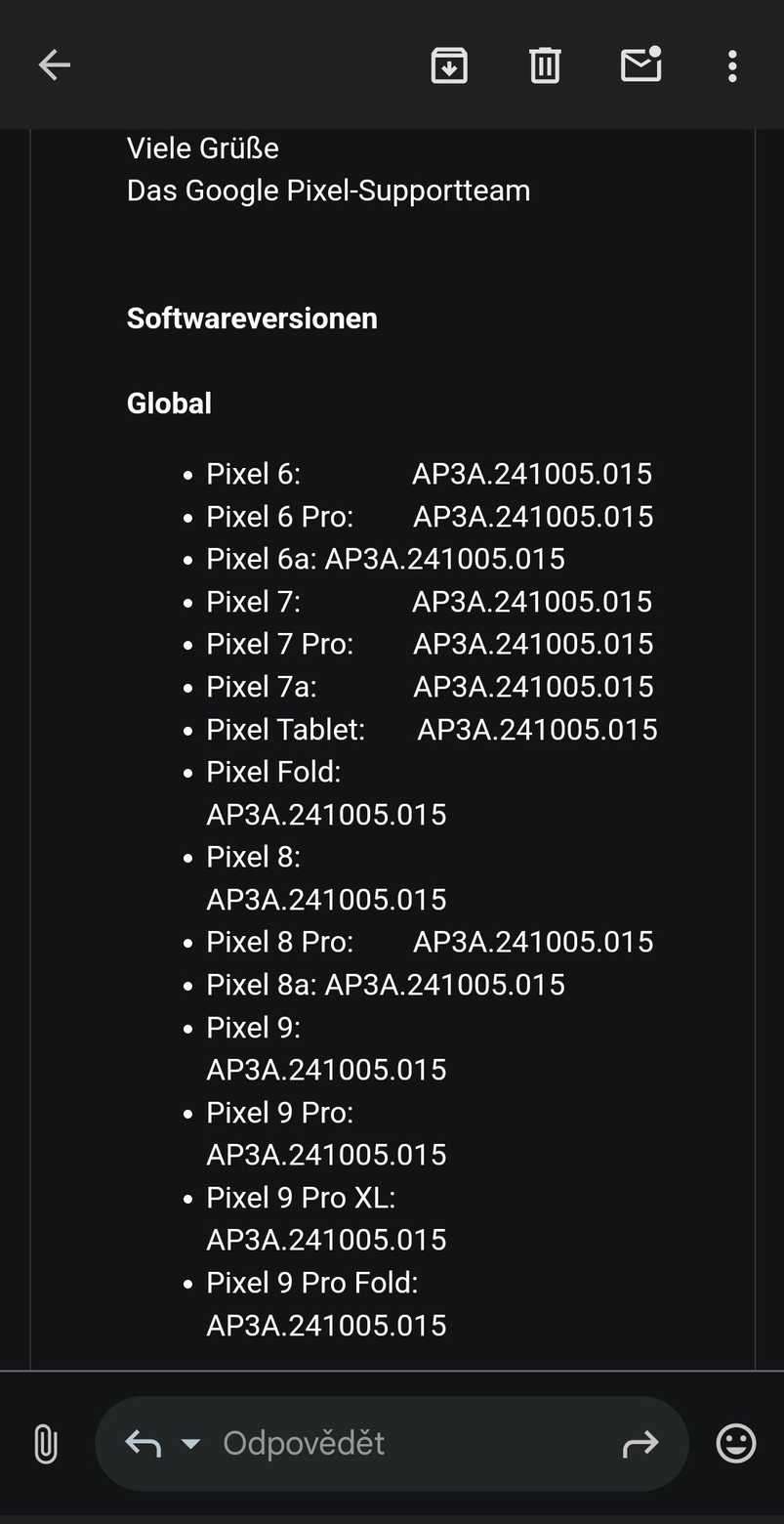Viewport: 784px width, 1524px height.
Task: Expand the reply type dropdown arrow
Action: click(x=191, y=1444)
